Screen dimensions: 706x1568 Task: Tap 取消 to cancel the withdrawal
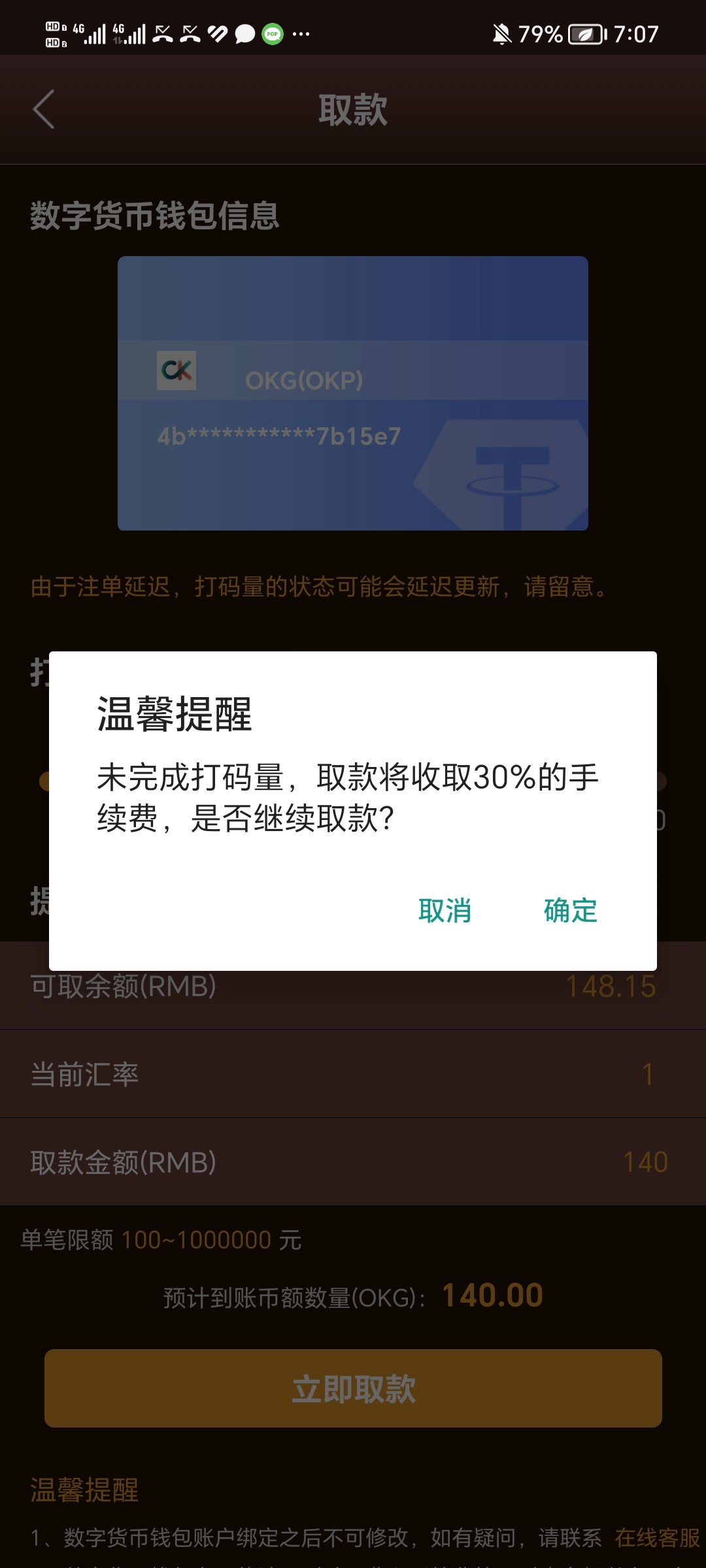[445, 910]
